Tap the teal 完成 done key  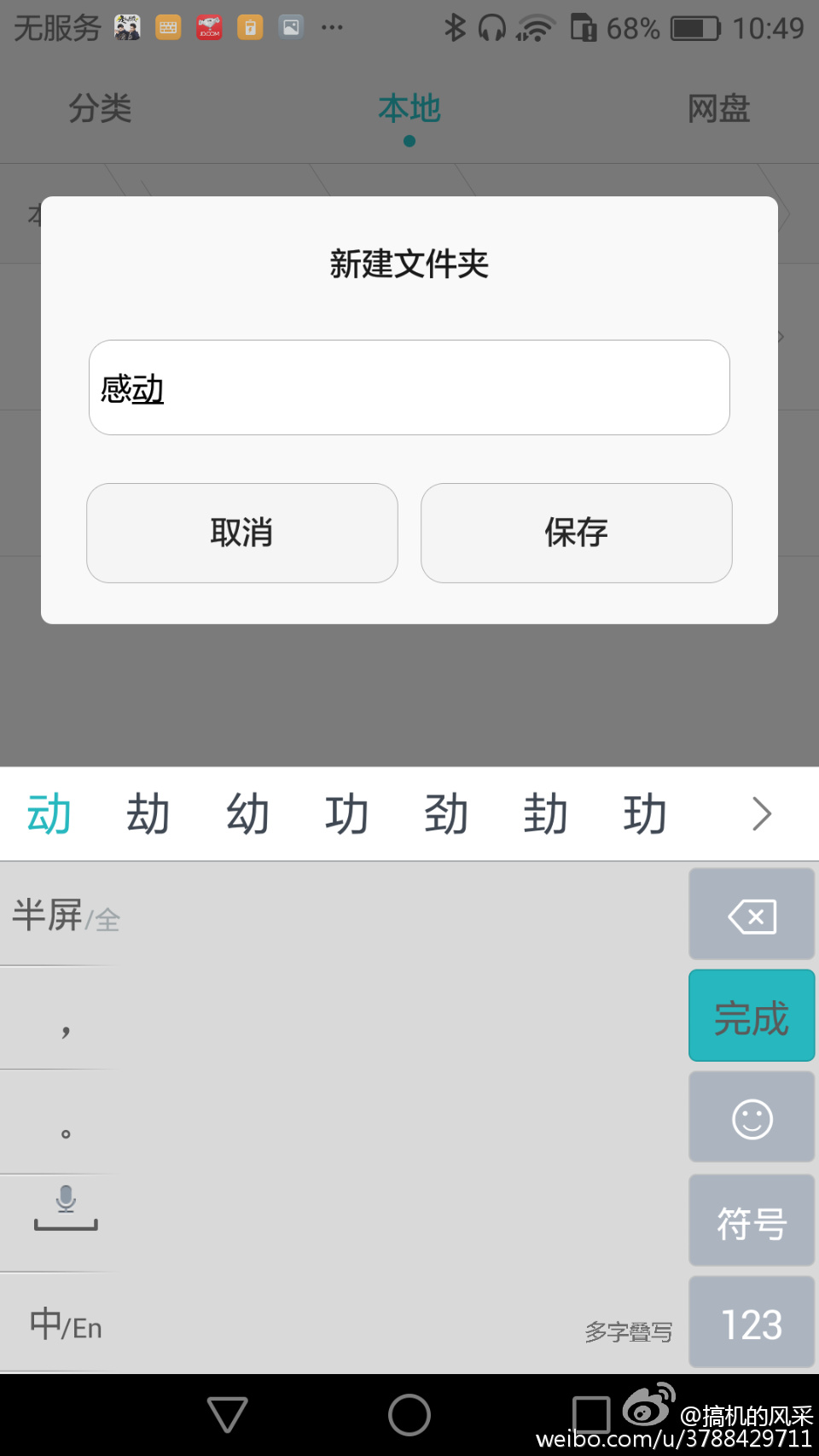click(x=750, y=1016)
